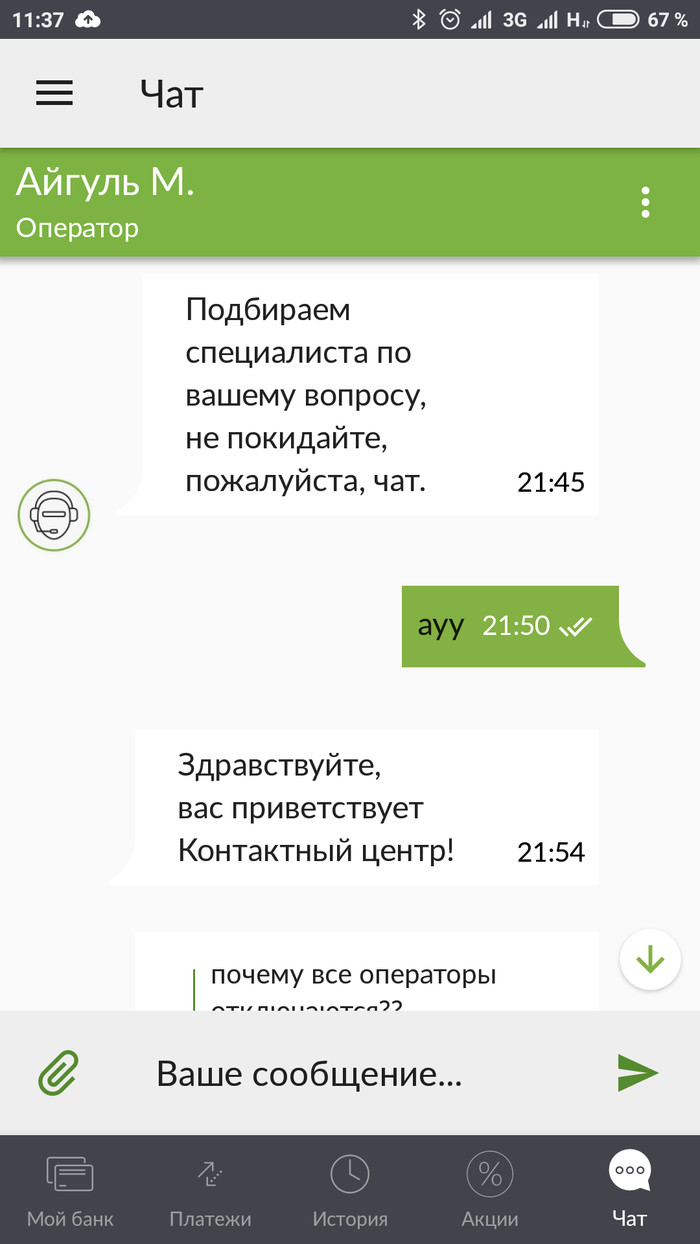Select the 'Акции' tab

[x=490, y=1191]
